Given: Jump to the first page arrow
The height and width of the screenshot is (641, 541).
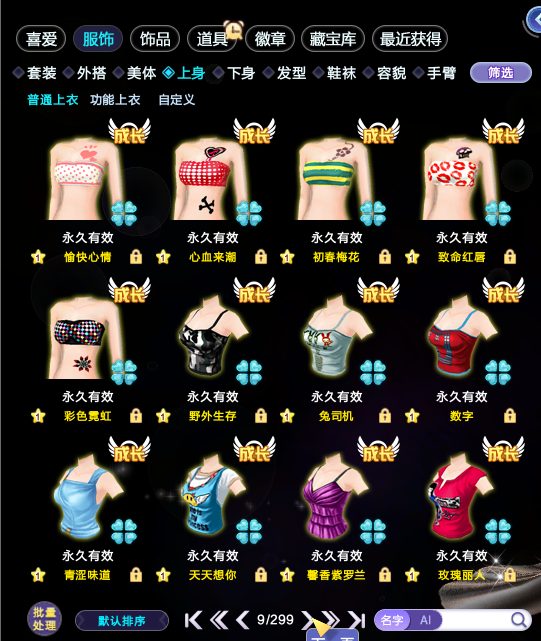Looking at the screenshot, I should coord(193,620).
